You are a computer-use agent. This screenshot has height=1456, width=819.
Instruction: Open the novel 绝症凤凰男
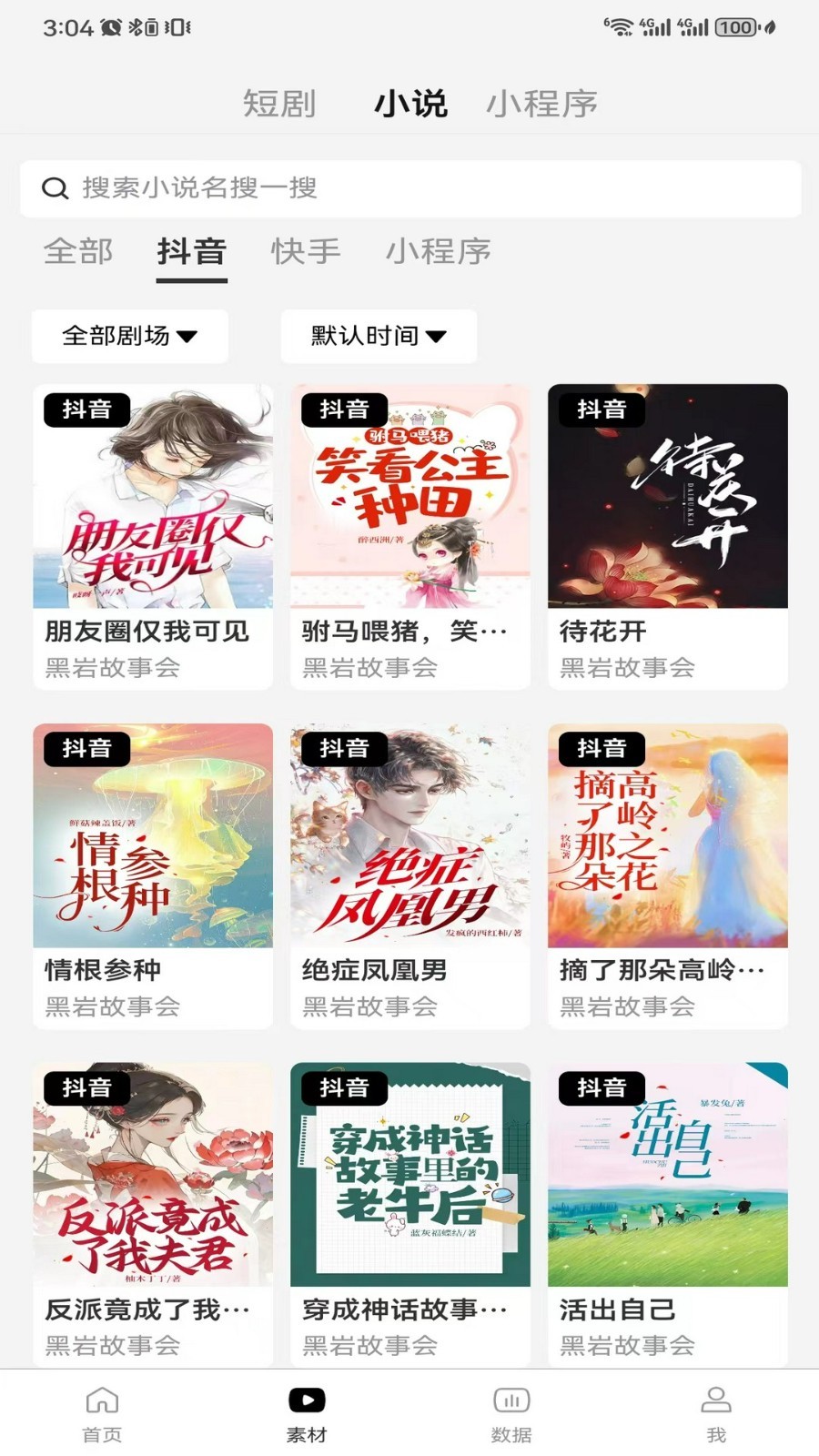[x=410, y=874]
